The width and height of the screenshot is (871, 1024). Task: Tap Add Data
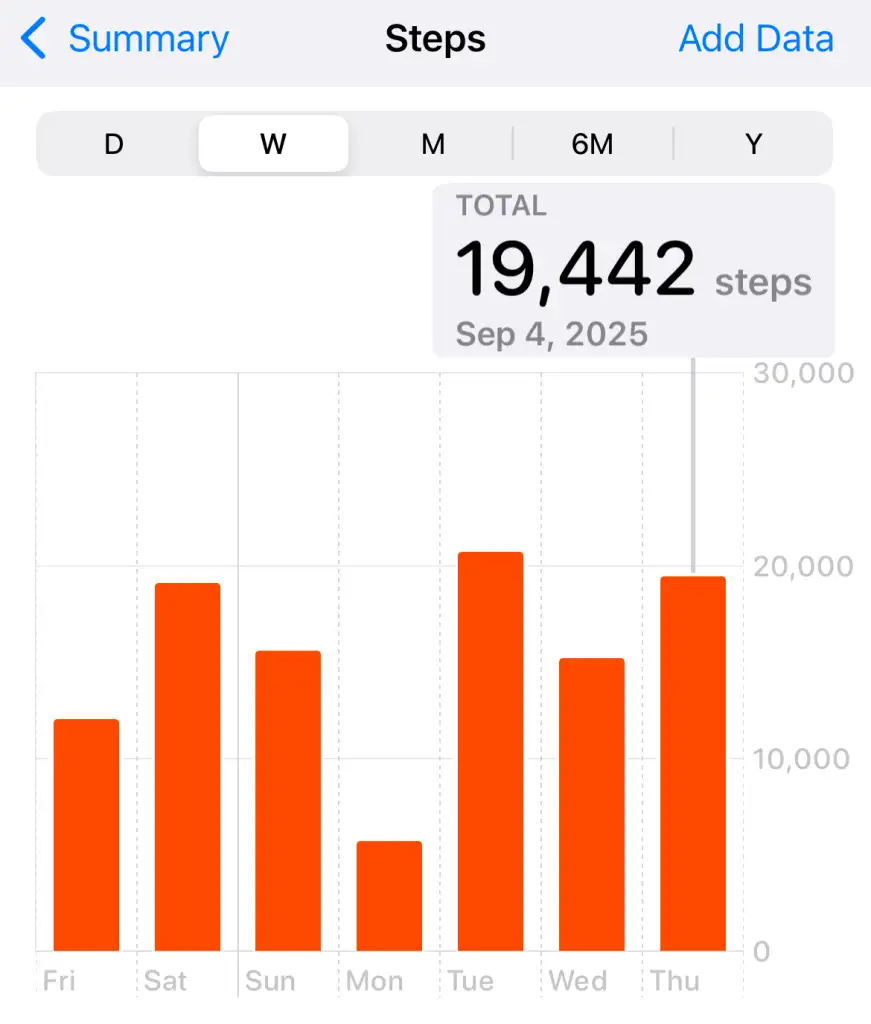[x=756, y=40]
